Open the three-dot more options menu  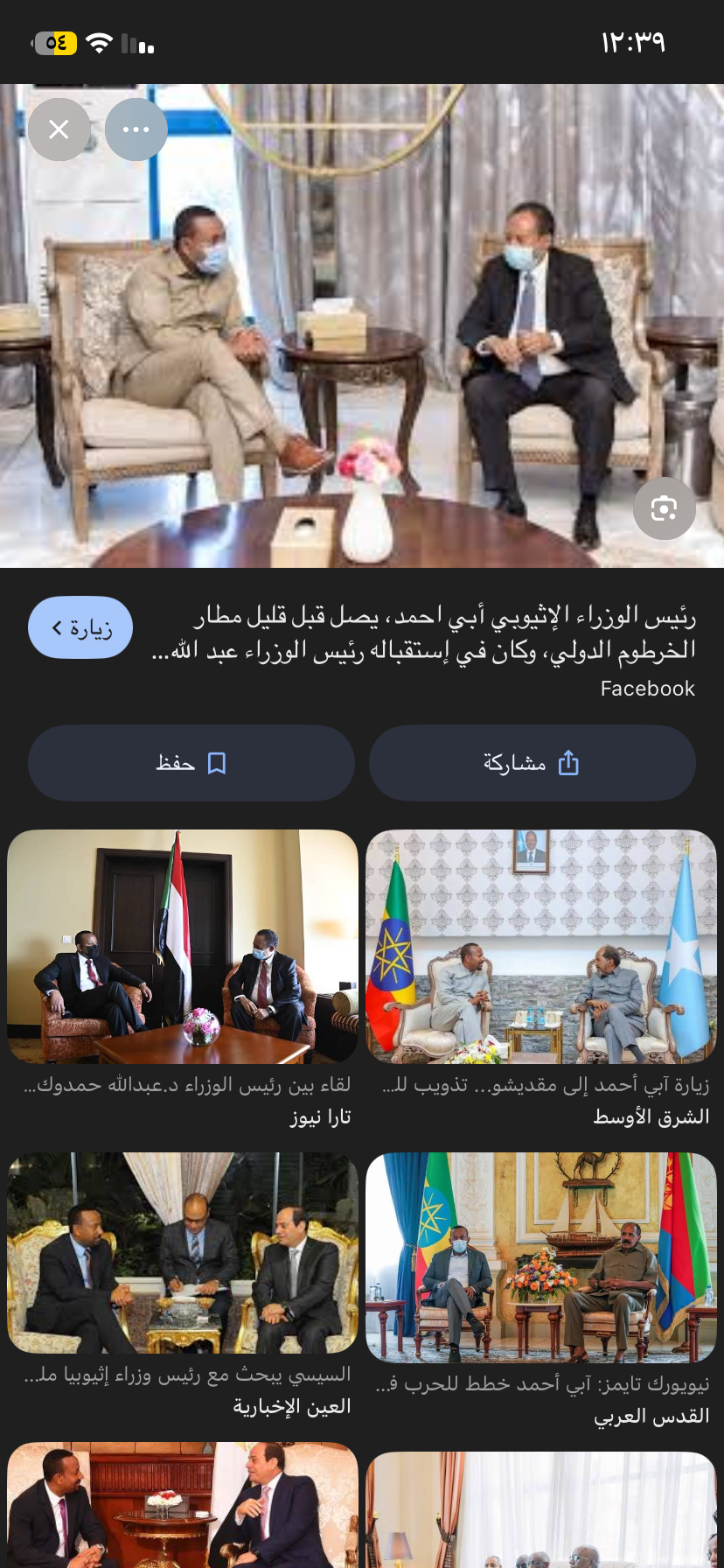[136, 129]
